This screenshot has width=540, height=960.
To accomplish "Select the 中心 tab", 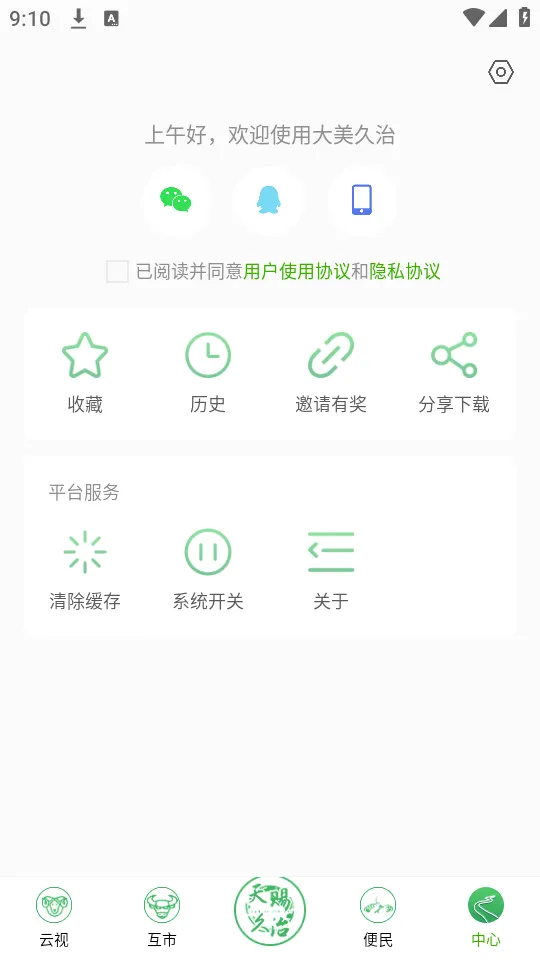I will pos(486,917).
